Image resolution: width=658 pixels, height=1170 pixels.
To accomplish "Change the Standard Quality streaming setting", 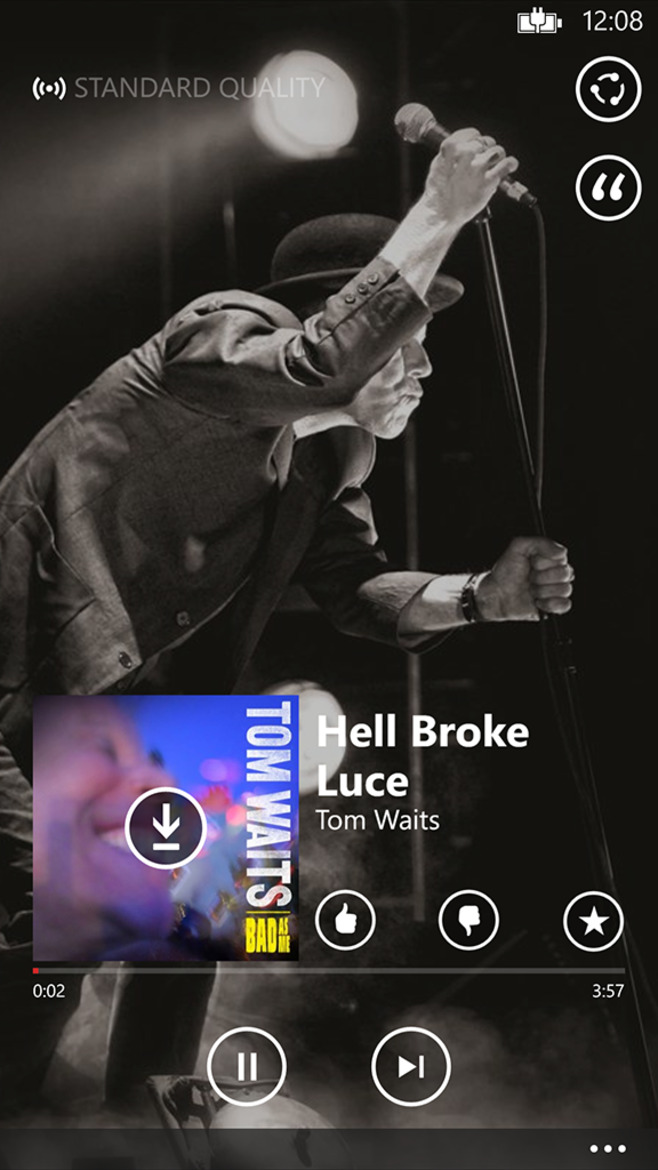I will coord(180,88).
